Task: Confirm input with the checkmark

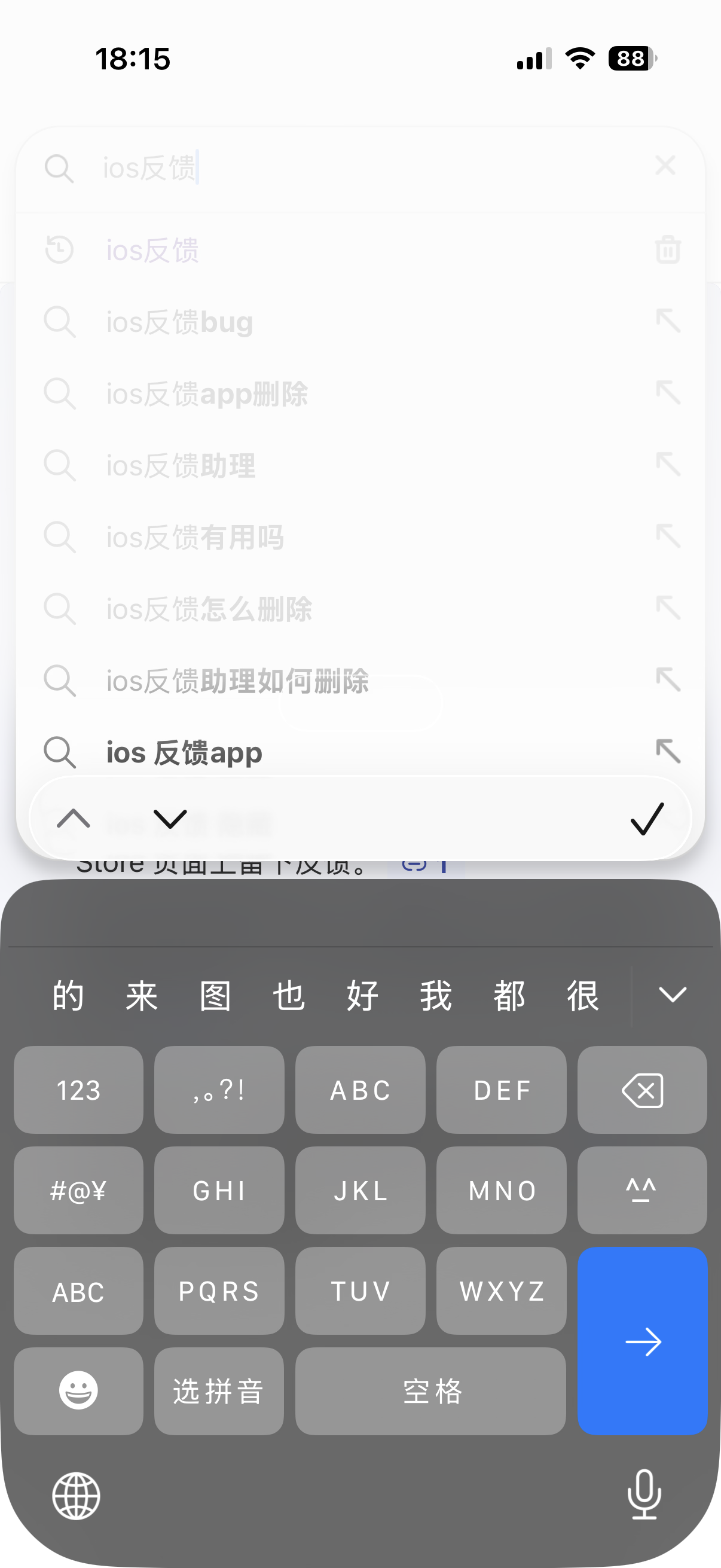Action: pos(647,819)
